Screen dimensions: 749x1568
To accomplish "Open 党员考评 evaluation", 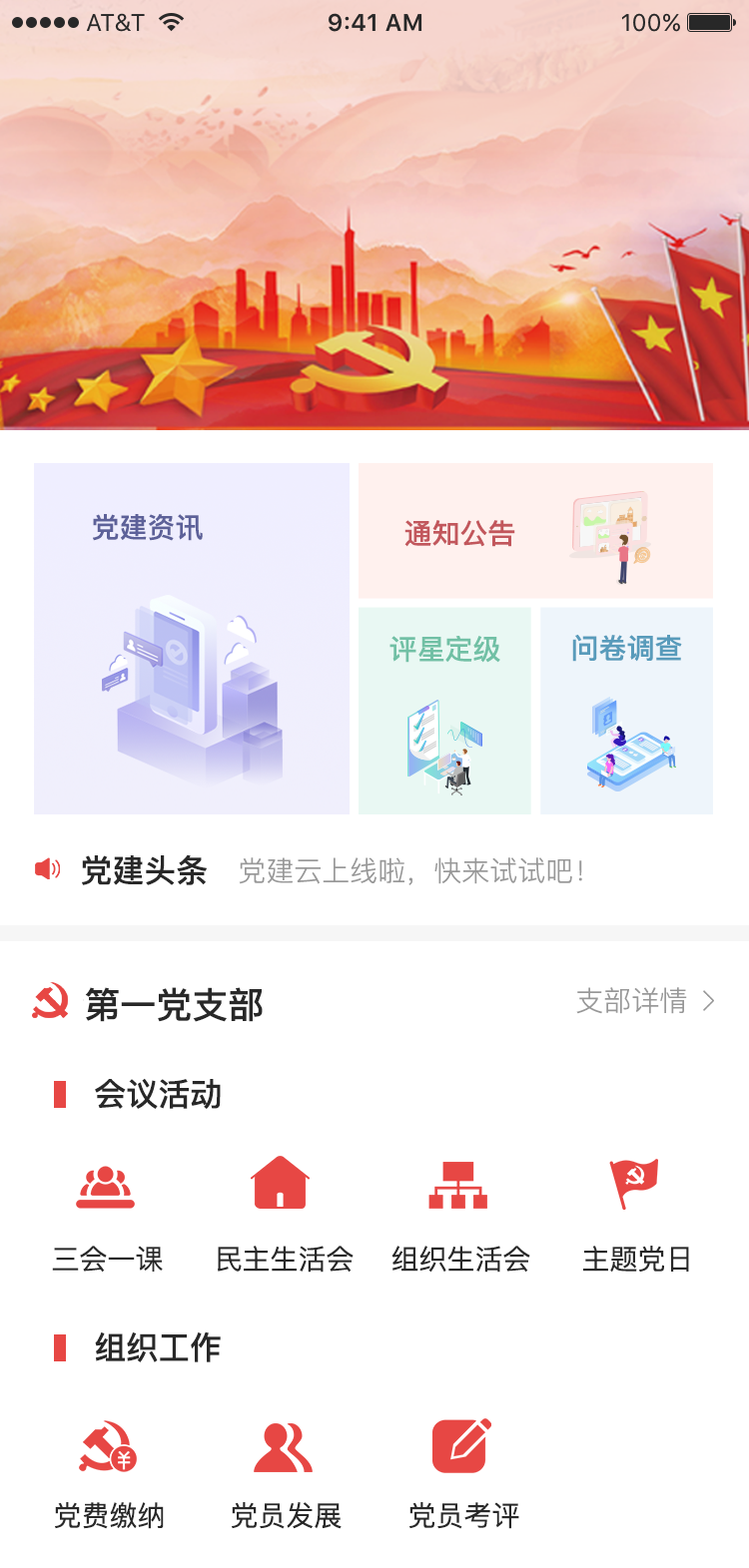I will coord(462,1472).
